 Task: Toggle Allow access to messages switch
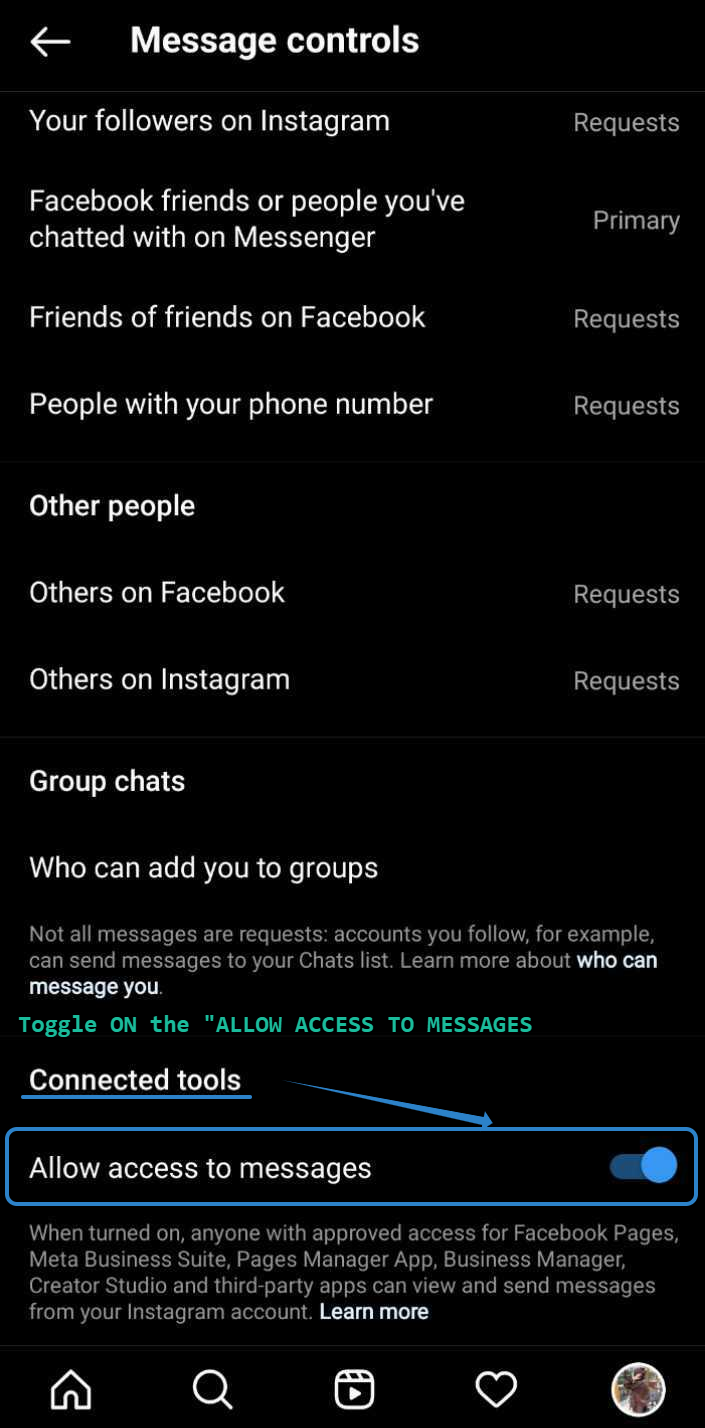click(644, 1166)
